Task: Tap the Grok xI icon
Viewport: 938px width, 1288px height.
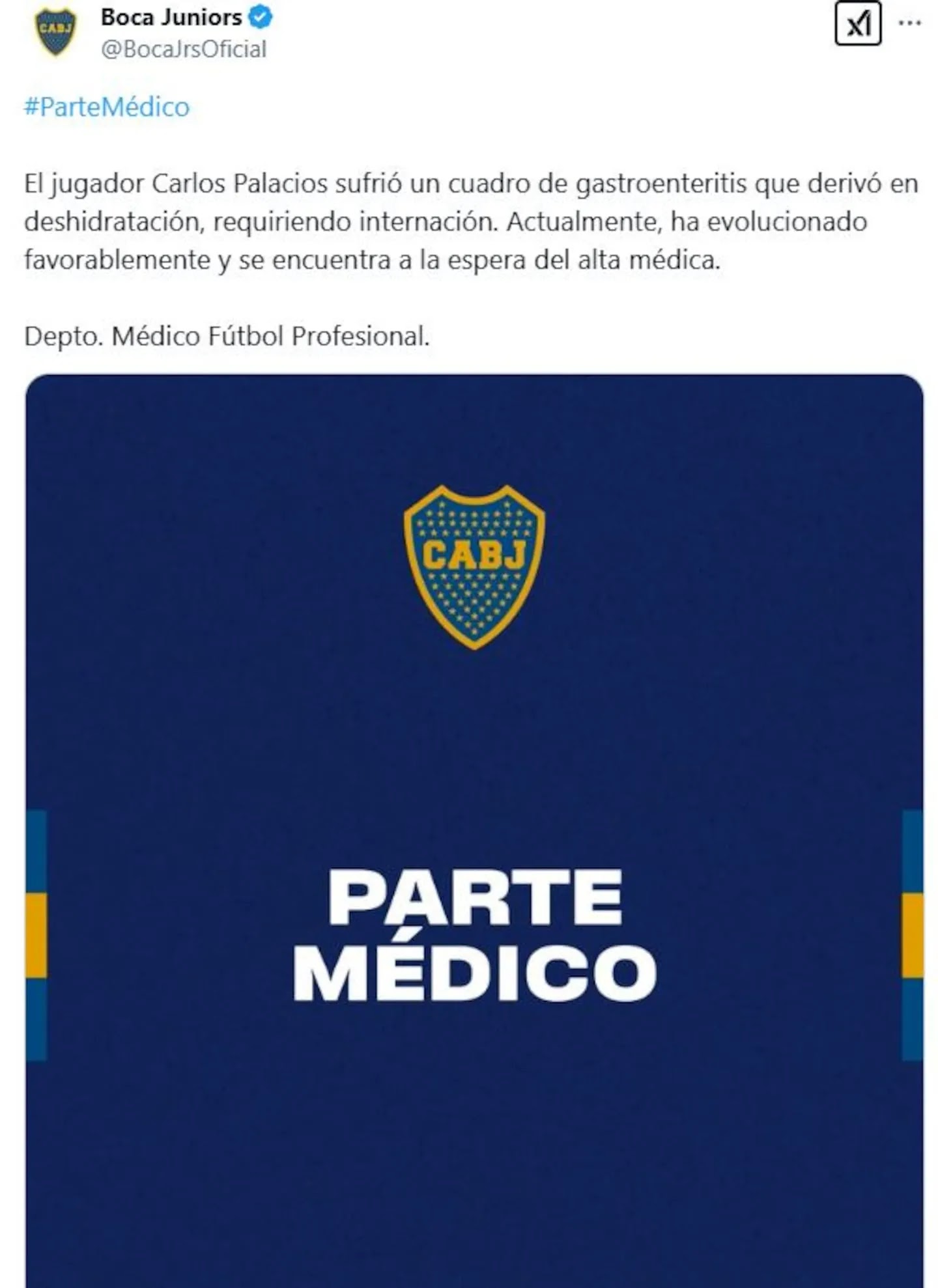Action: [857, 24]
